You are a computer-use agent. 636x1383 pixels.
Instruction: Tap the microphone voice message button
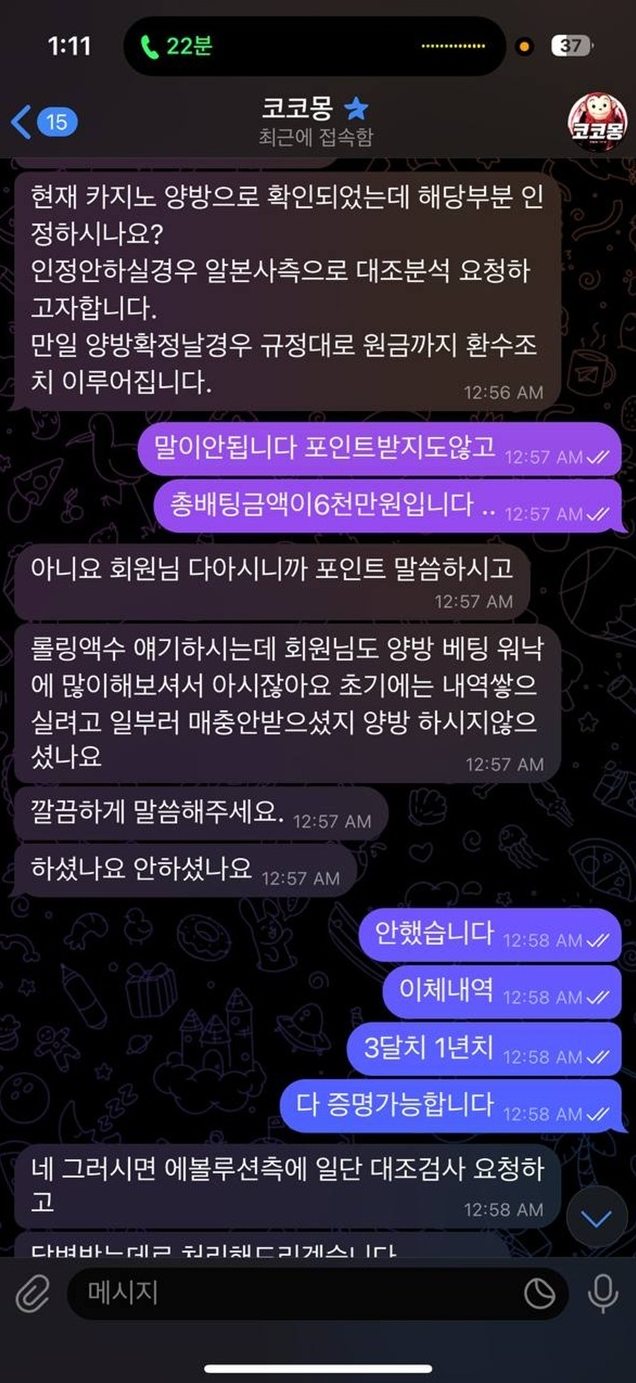pyautogui.click(x=602, y=1293)
